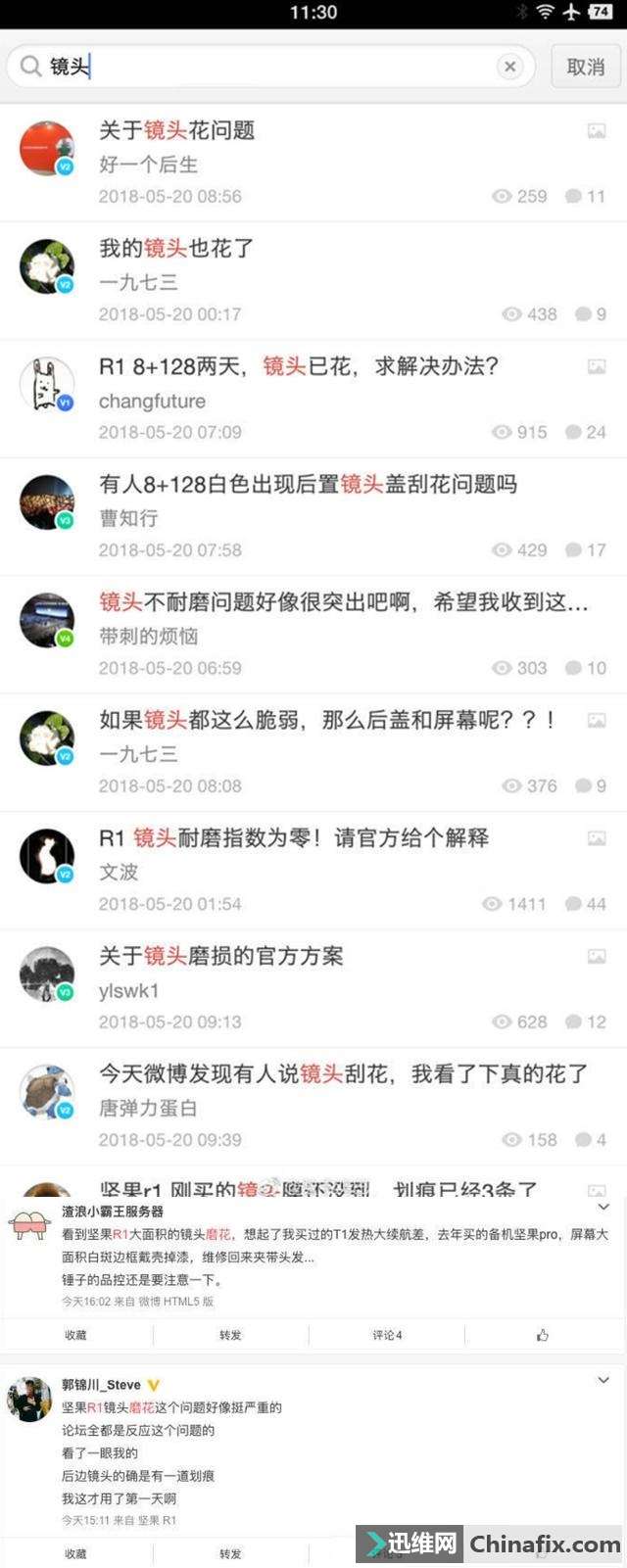Open the thread R1 8+128两天，镜头已花

[299, 366]
